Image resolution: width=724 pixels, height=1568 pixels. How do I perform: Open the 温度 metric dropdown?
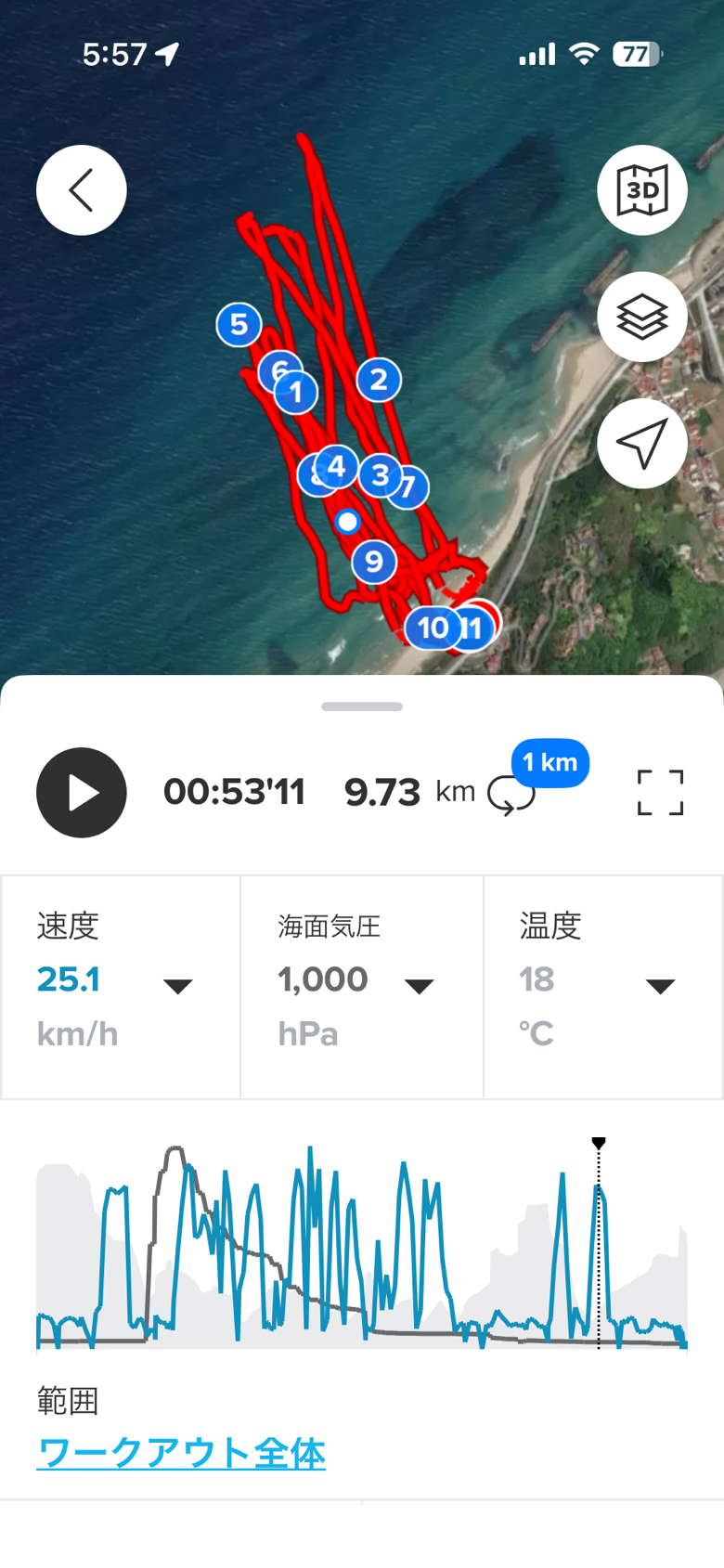point(660,986)
